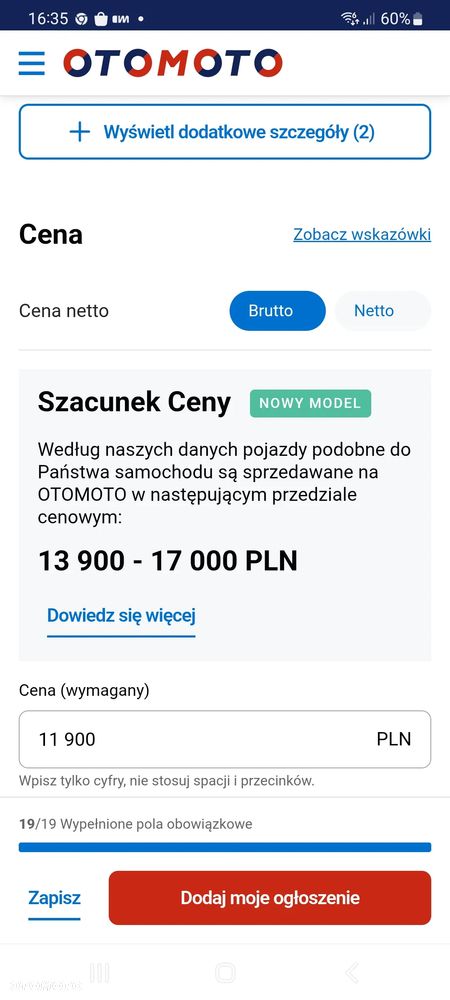Image resolution: width=450 pixels, height=1000 pixels.
Task: Tap the system back button
Action: (x=351, y=973)
